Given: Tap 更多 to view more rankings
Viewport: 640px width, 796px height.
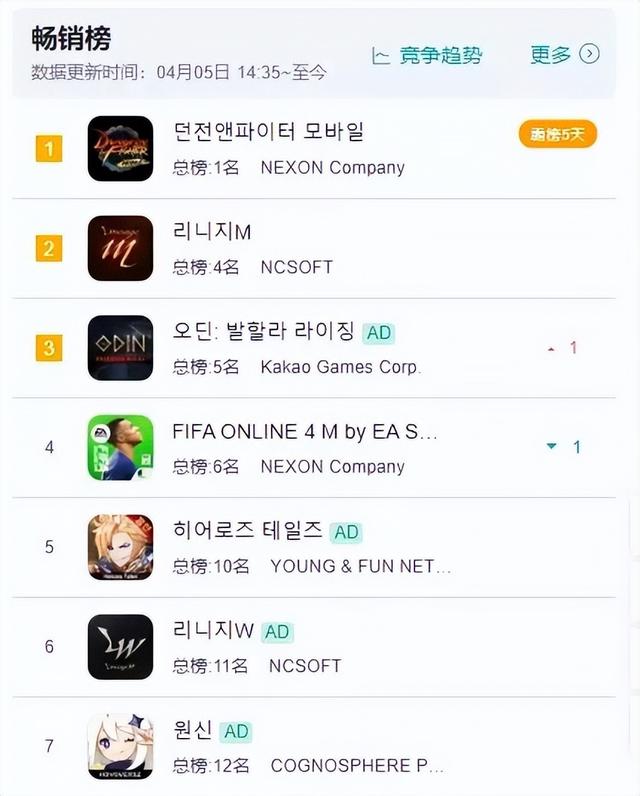Looking at the screenshot, I should [x=564, y=54].
